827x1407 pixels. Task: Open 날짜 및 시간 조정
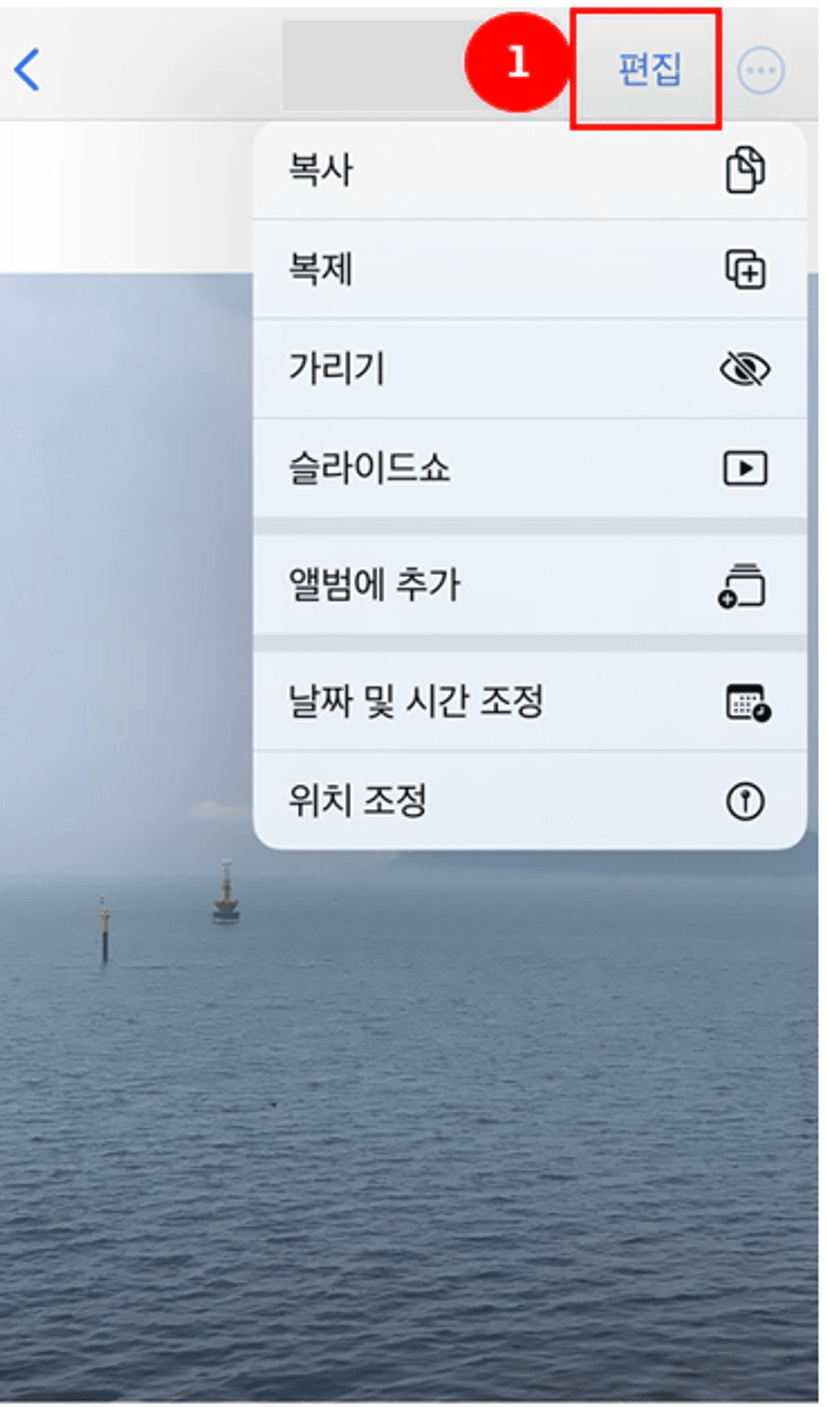coord(530,702)
